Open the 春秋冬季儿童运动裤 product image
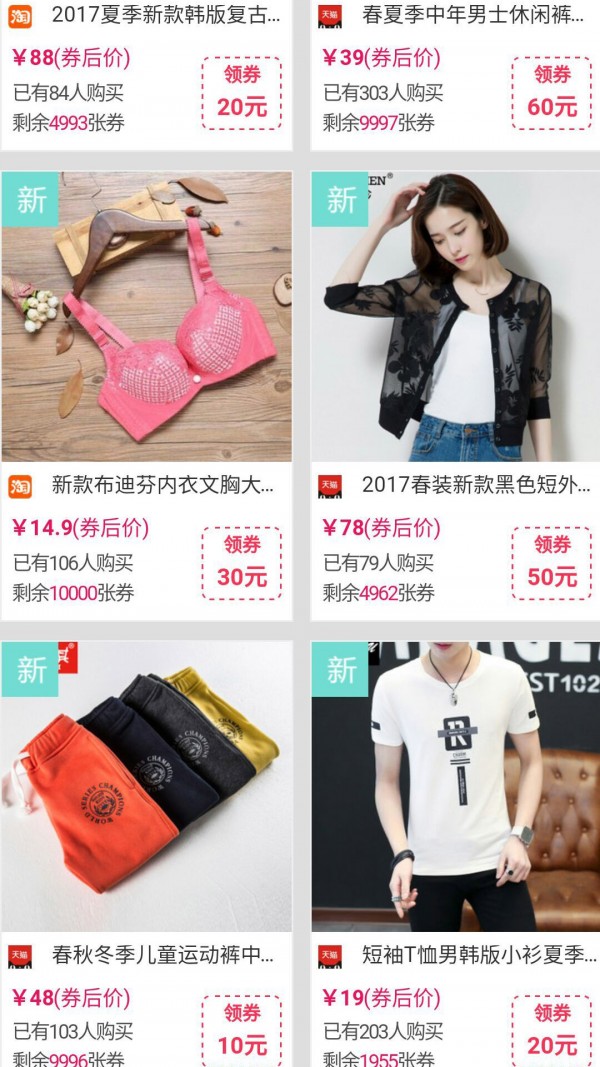This screenshot has height=1067, width=600. tap(147, 786)
